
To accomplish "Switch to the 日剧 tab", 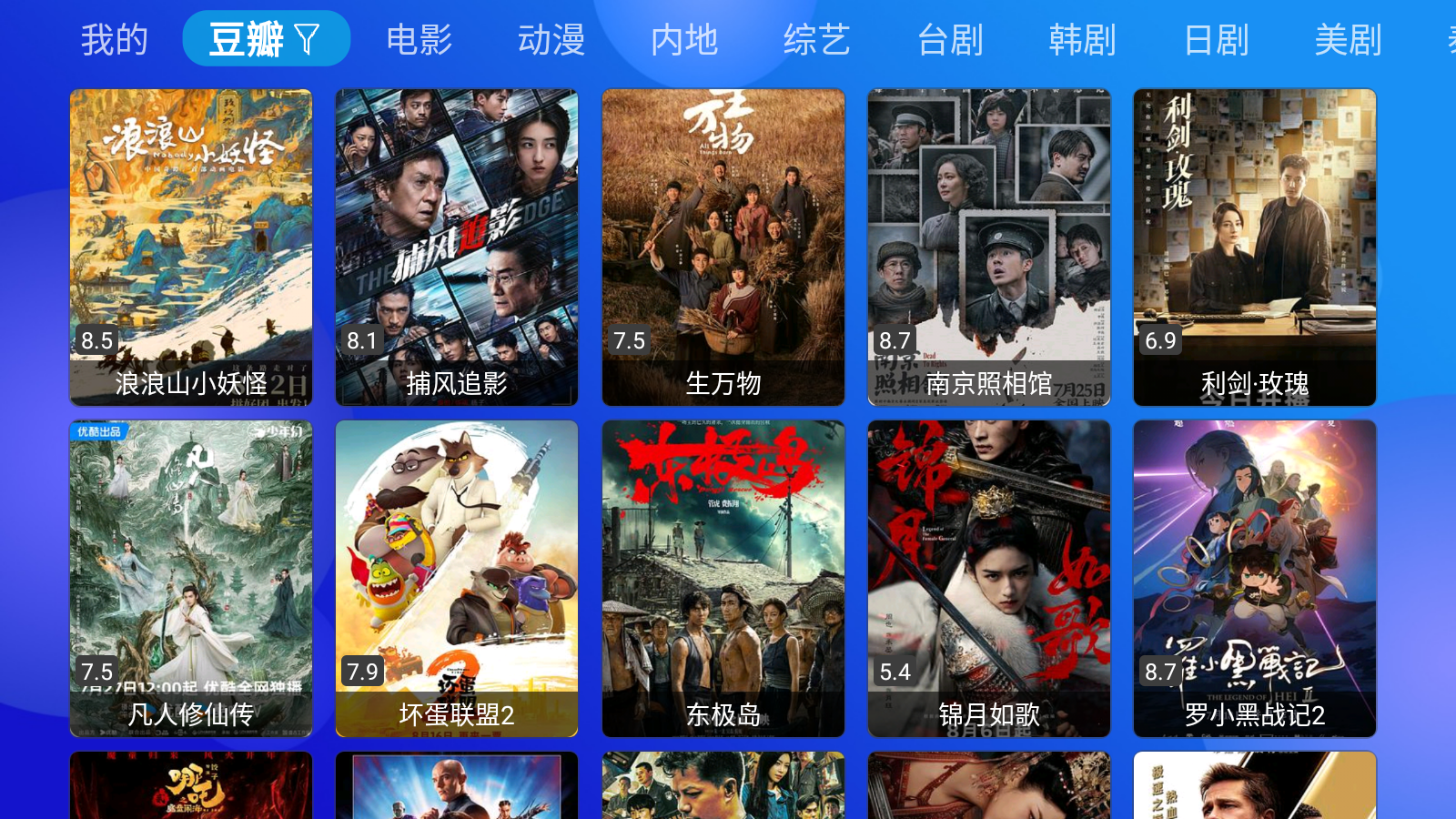I will click(1216, 40).
